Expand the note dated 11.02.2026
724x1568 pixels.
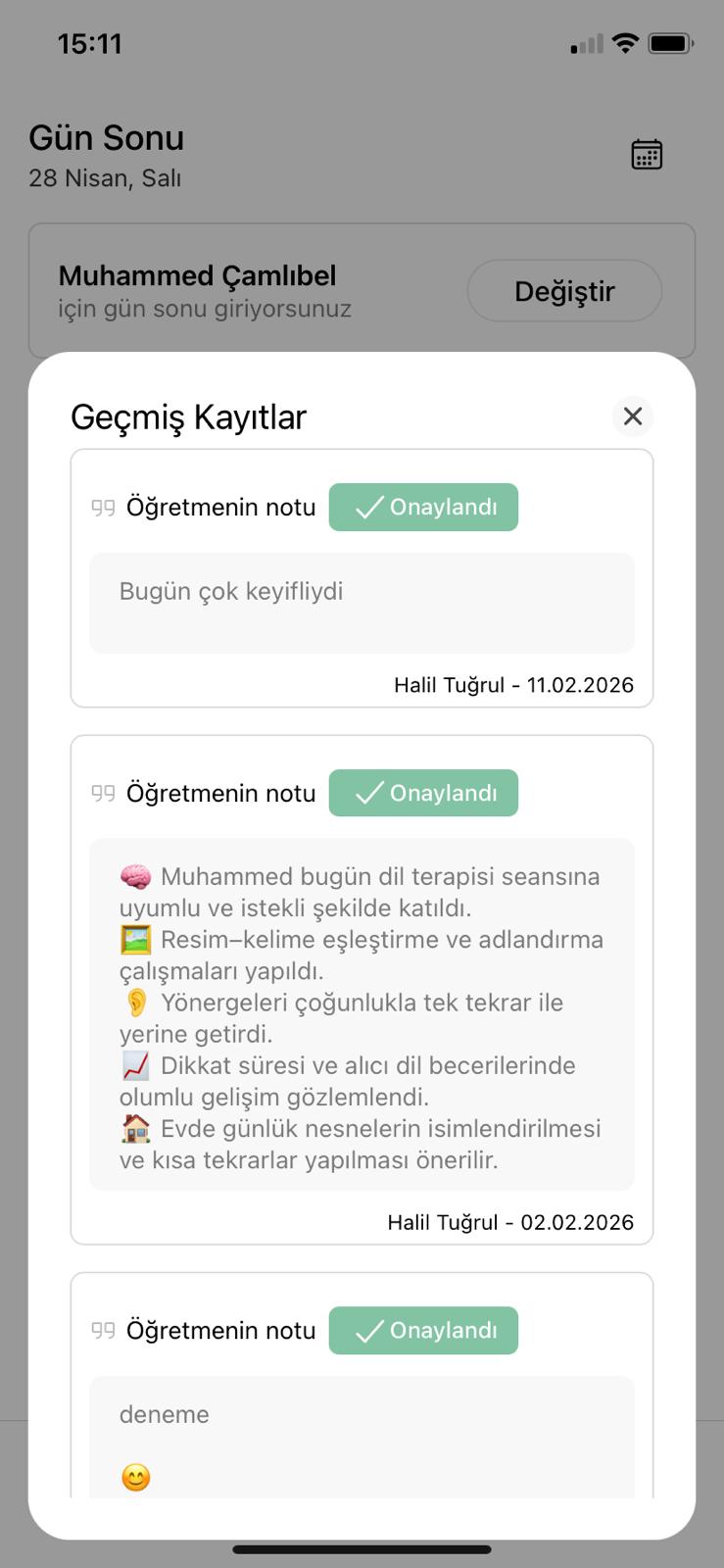pos(361,578)
